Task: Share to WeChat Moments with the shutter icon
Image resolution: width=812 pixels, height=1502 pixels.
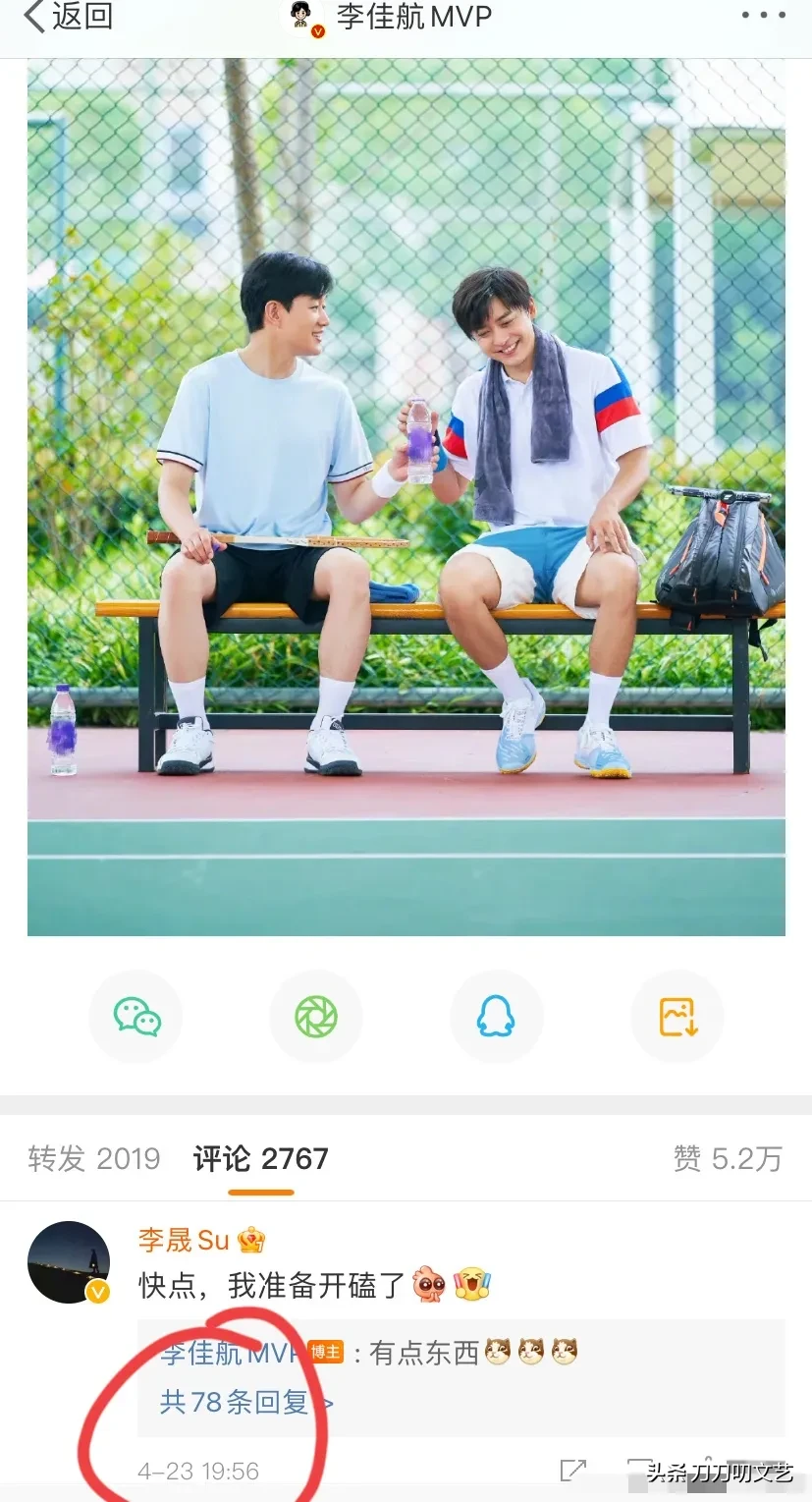Action: click(315, 1017)
